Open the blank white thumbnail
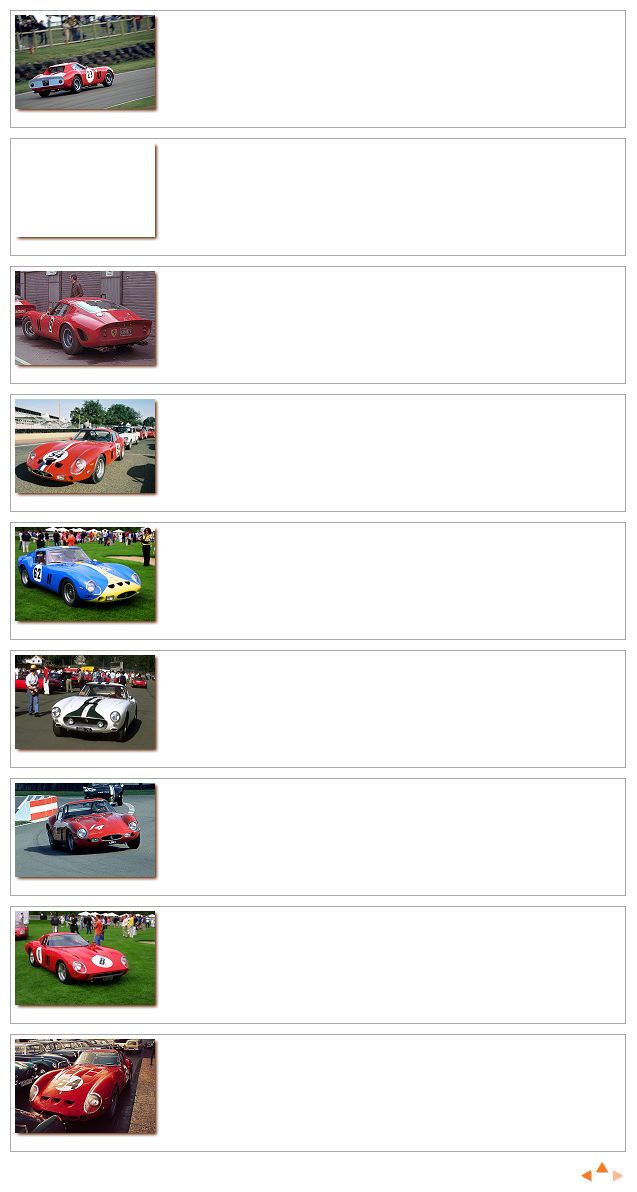The image size is (637, 1192). tap(85, 190)
